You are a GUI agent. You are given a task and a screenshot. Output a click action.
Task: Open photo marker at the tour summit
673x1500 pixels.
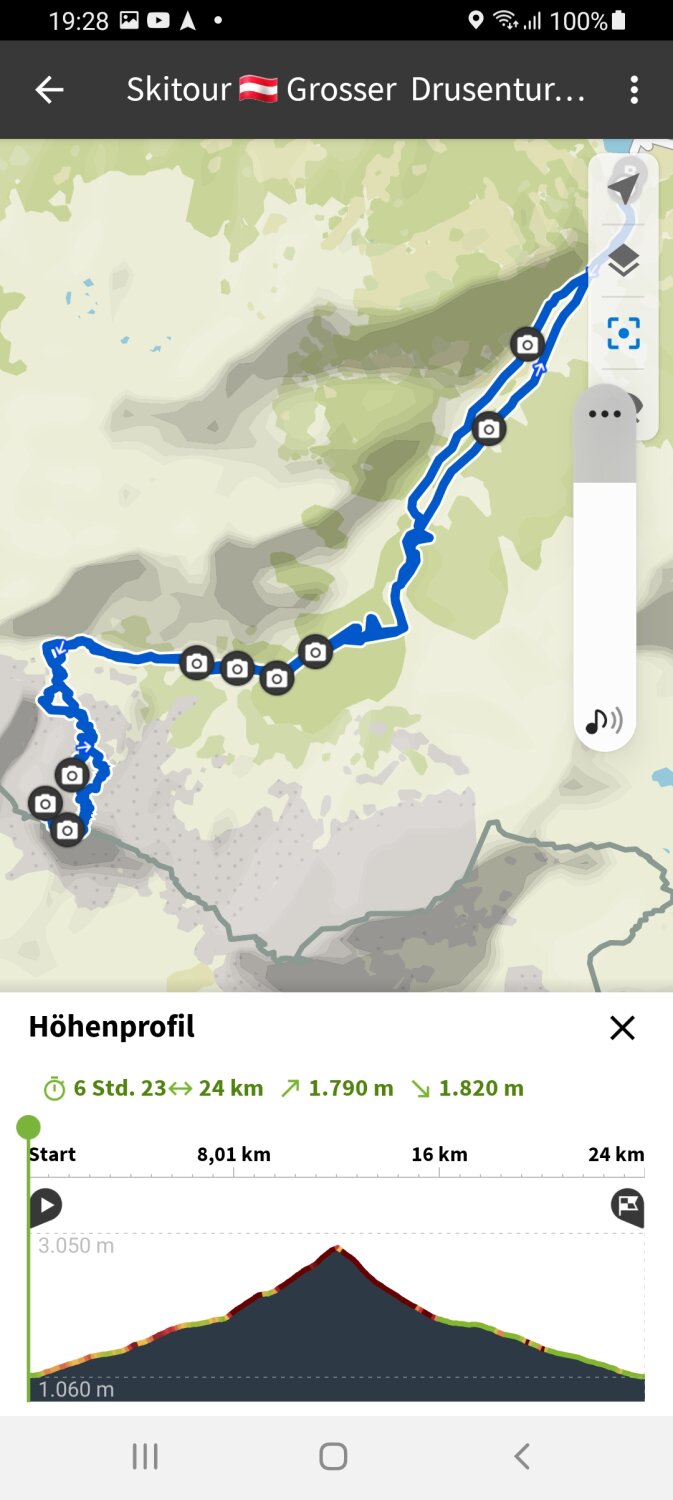[x=67, y=830]
